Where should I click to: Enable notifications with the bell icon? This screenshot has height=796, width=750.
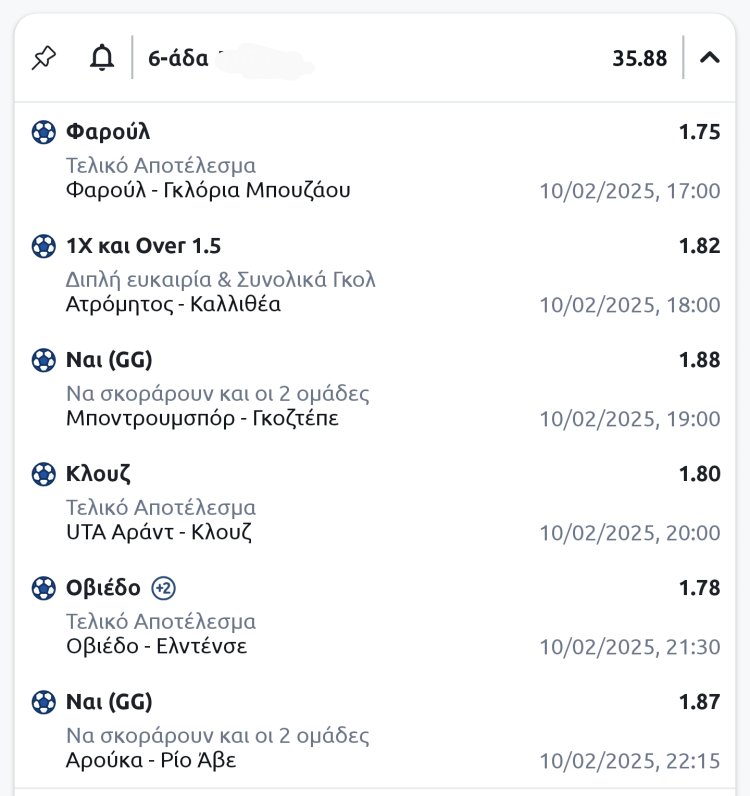101,58
